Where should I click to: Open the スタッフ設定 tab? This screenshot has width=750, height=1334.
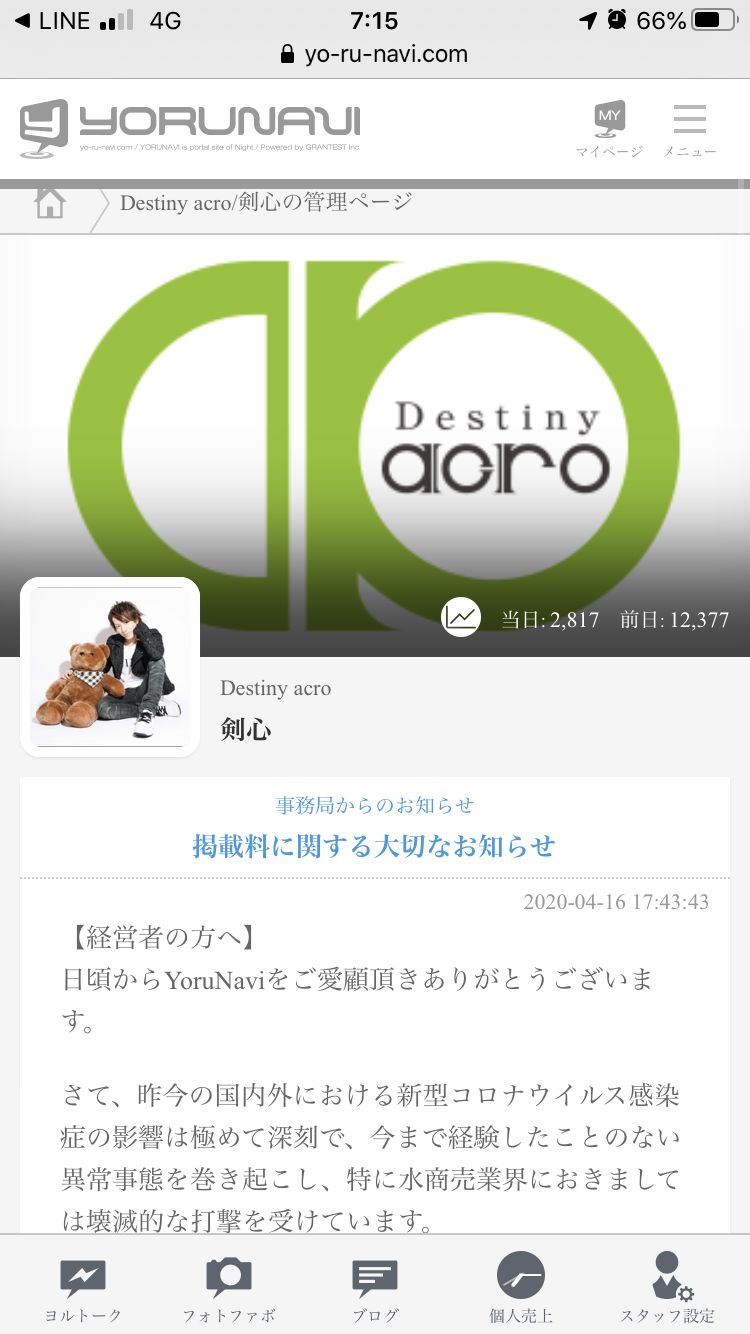pos(667,1288)
